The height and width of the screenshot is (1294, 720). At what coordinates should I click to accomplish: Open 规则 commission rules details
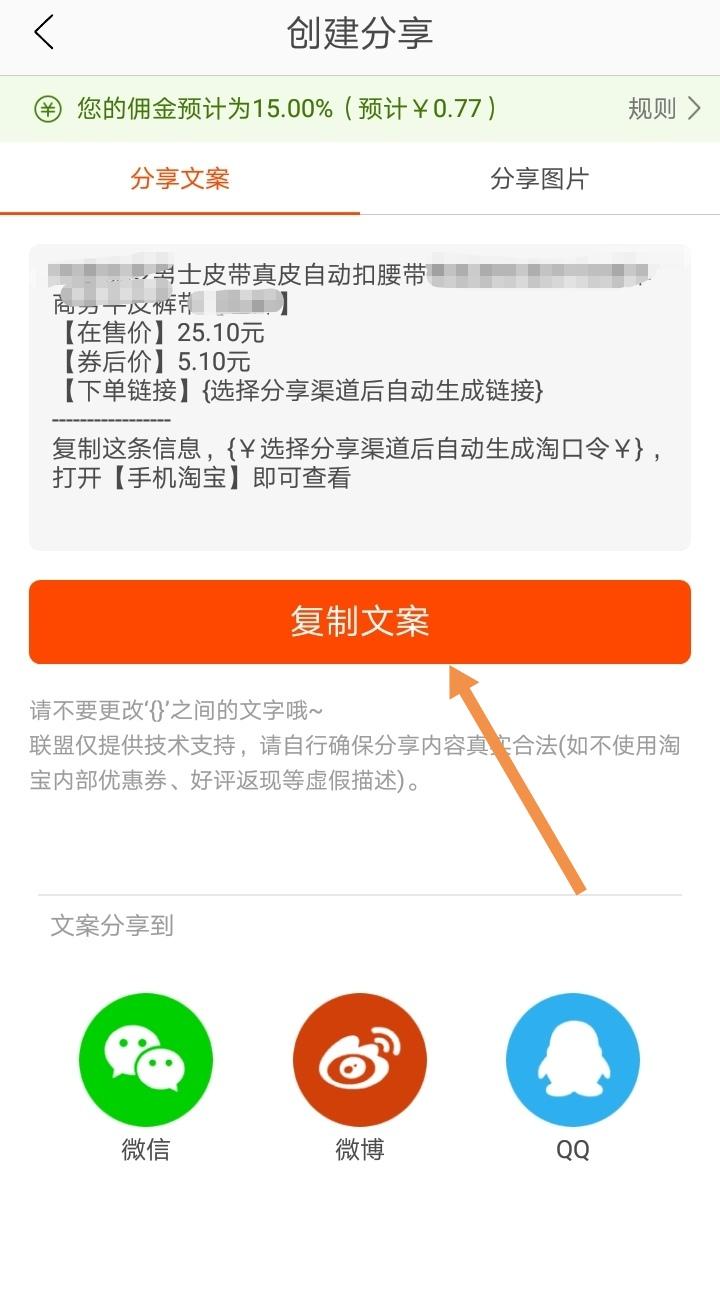pyautogui.click(x=655, y=108)
